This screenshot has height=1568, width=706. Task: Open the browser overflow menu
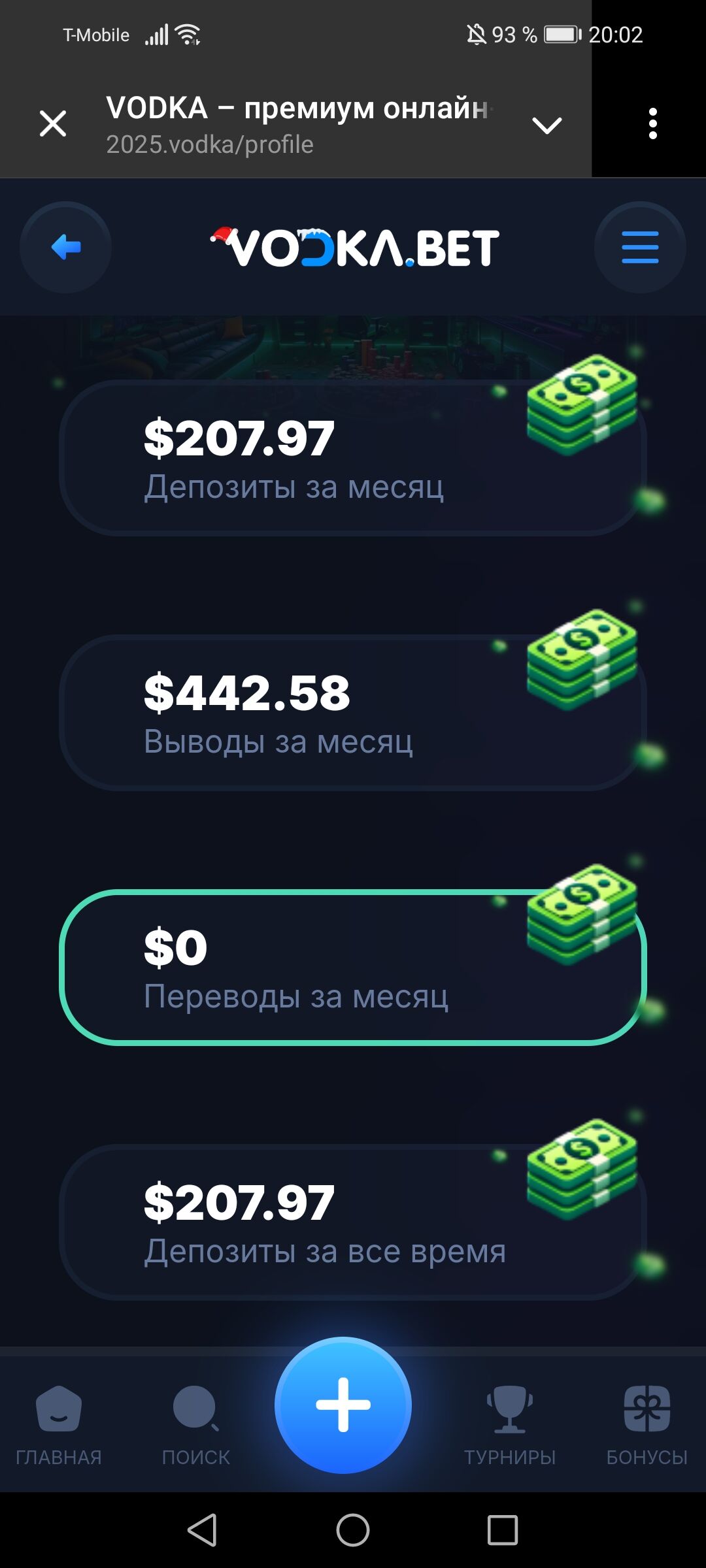652,123
